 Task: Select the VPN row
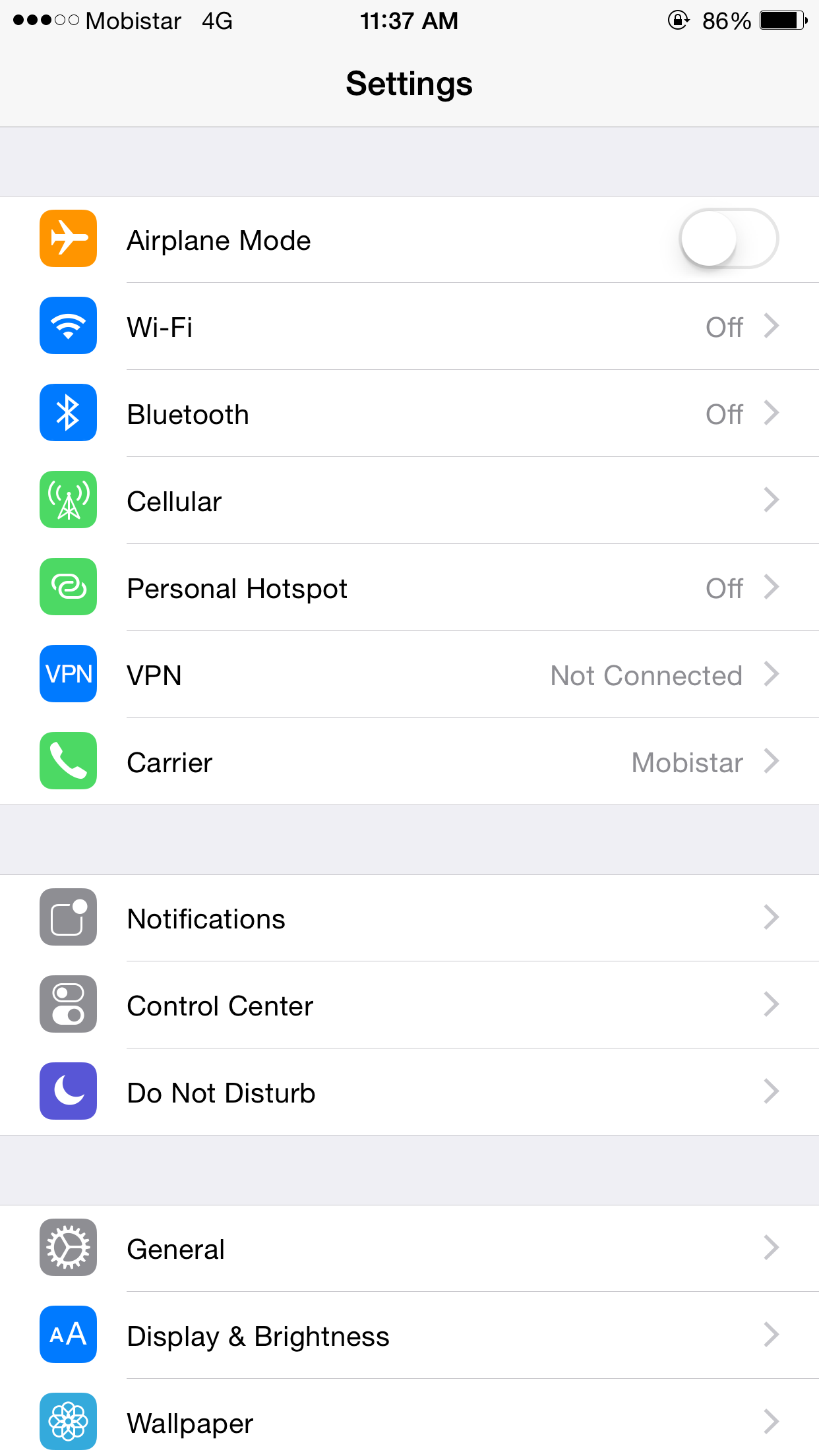(409, 675)
